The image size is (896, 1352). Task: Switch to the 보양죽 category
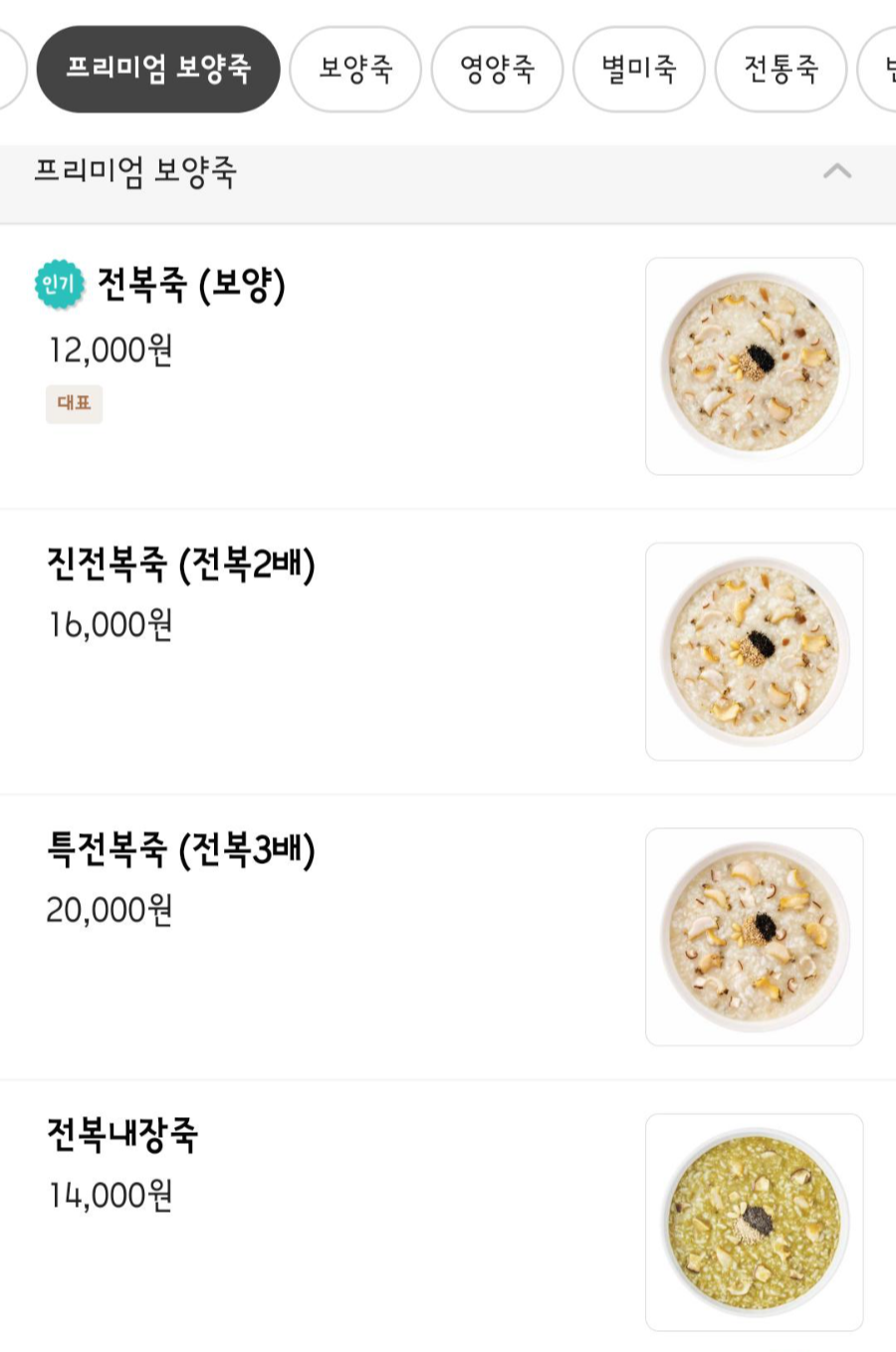click(355, 69)
